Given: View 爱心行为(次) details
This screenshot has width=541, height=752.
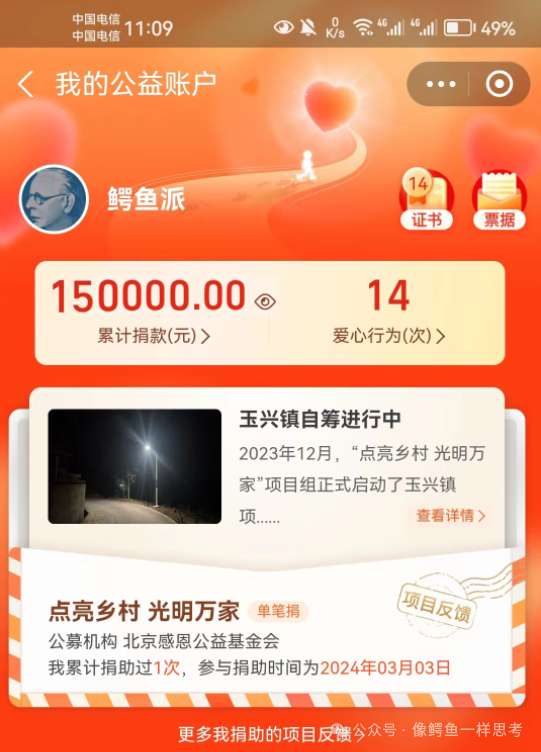Looking at the screenshot, I should pyautogui.click(x=388, y=336).
